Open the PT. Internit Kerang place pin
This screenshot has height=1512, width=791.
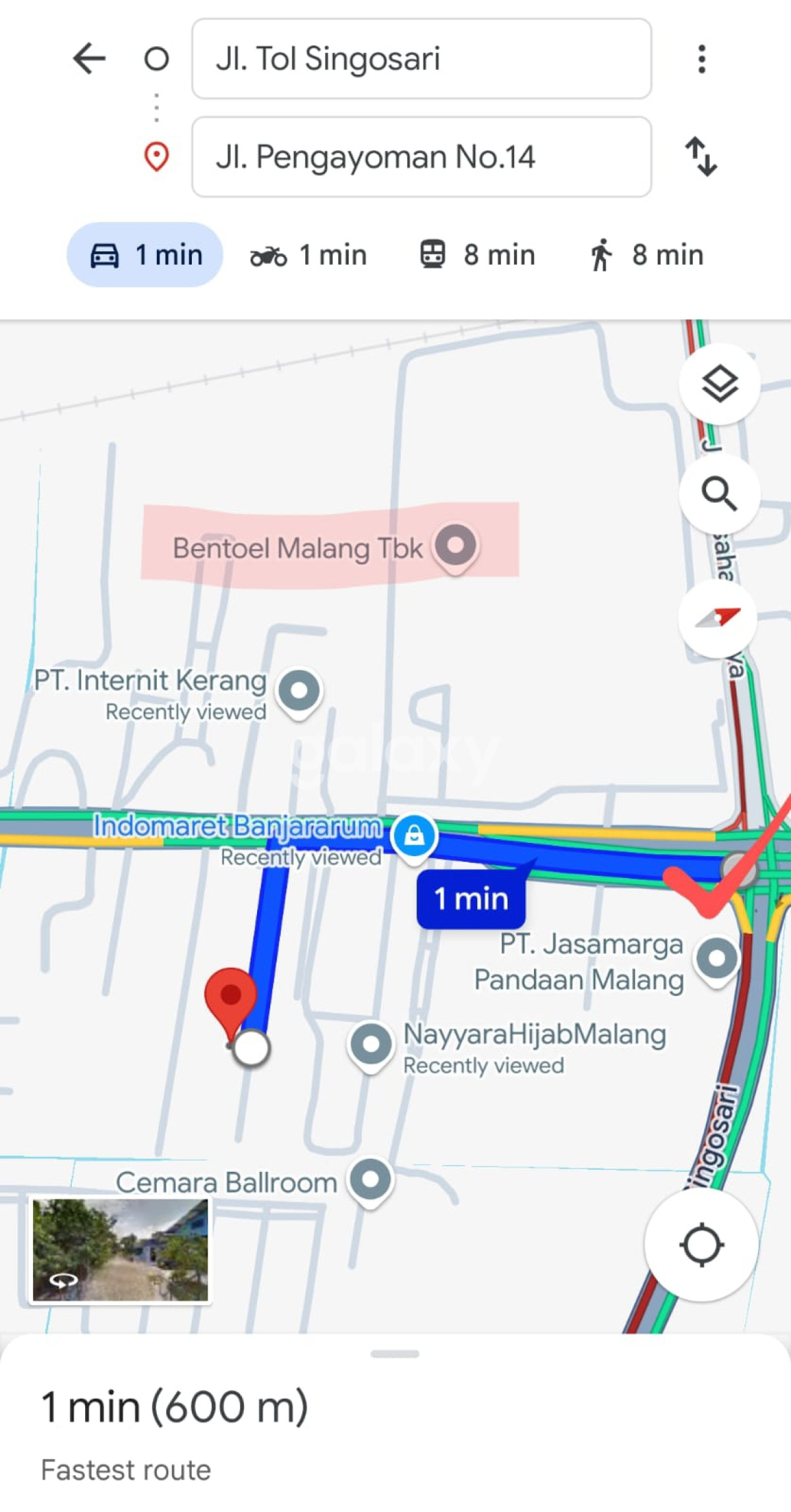[x=299, y=691]
